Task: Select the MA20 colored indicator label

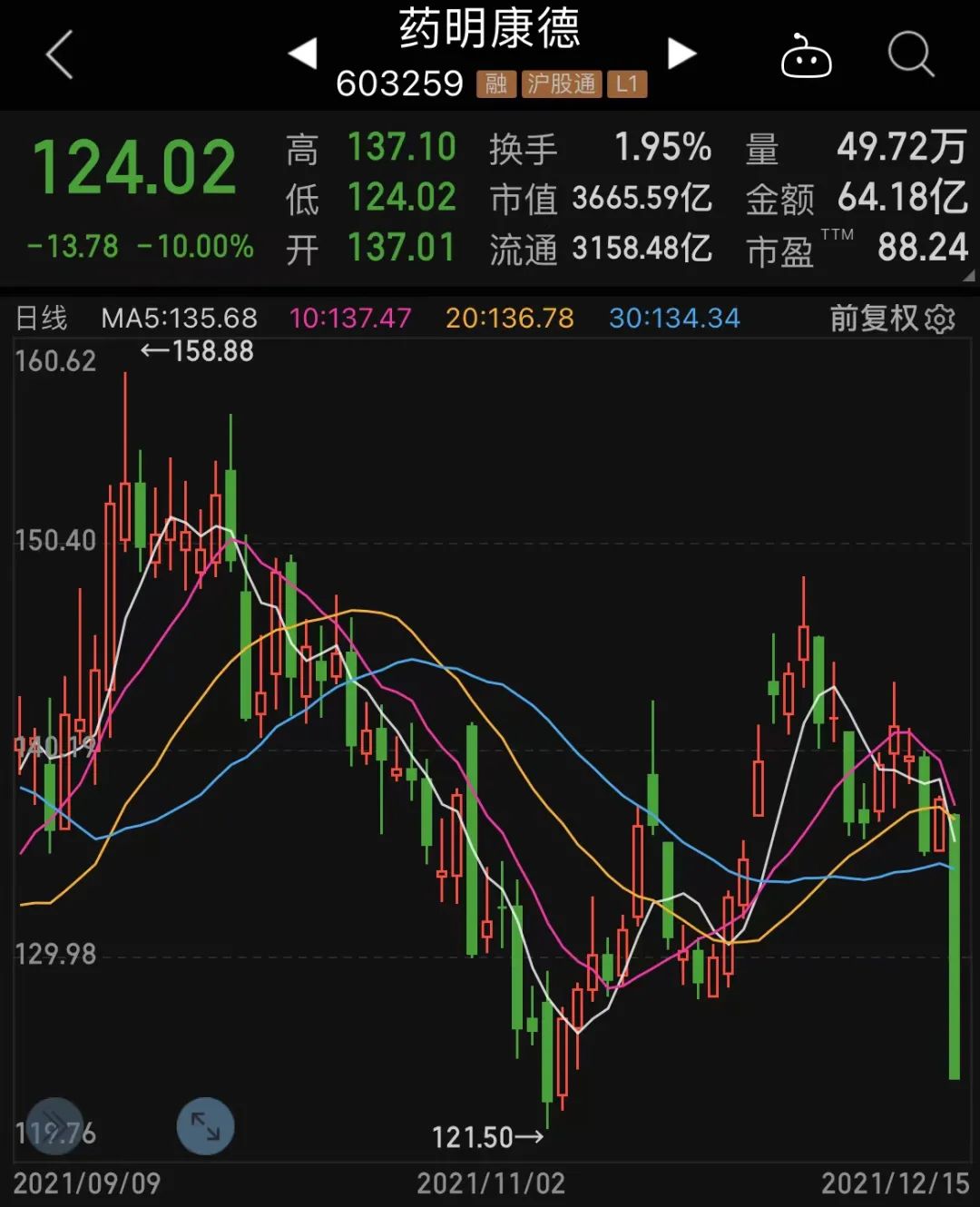Action: coord(510,319)
